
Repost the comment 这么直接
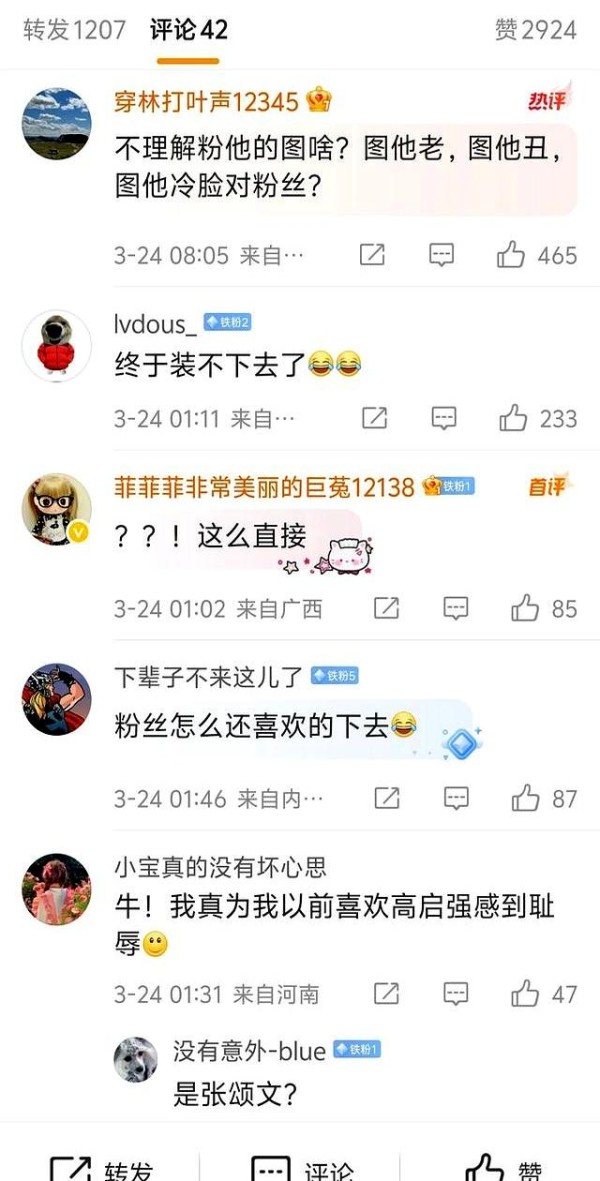386,608
